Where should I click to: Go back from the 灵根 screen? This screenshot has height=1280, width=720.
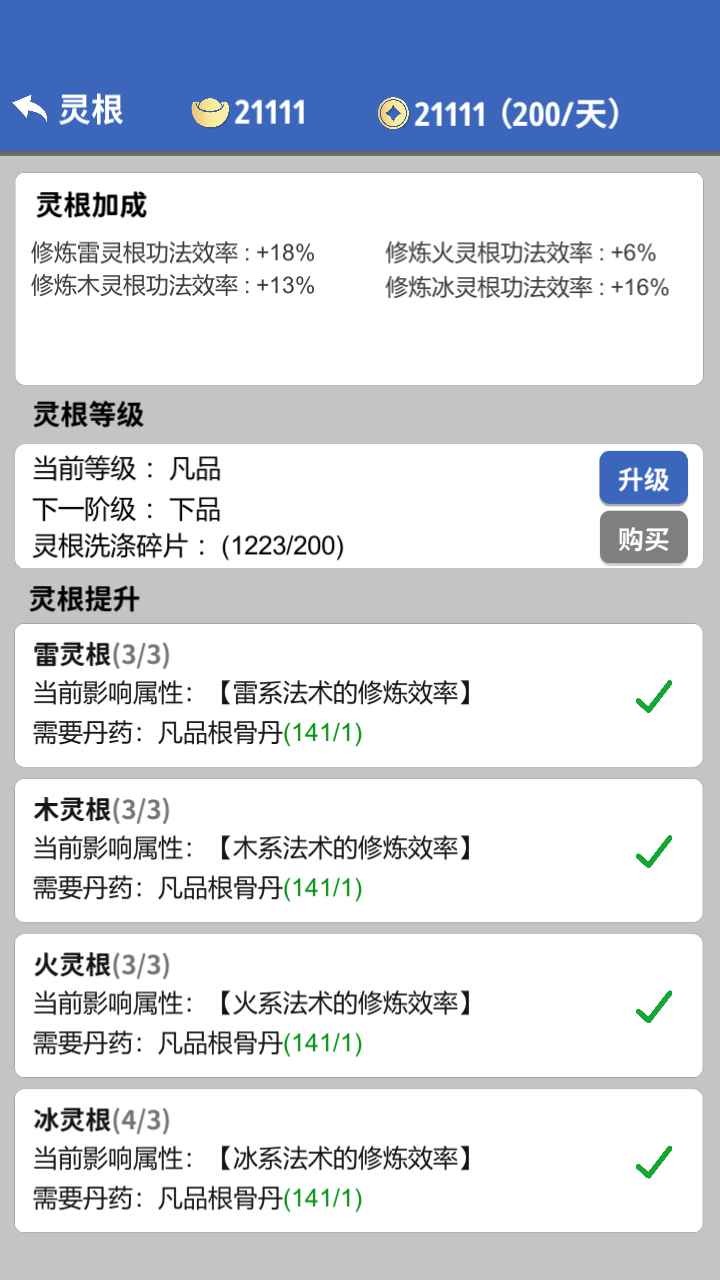(x=31, y=109)
